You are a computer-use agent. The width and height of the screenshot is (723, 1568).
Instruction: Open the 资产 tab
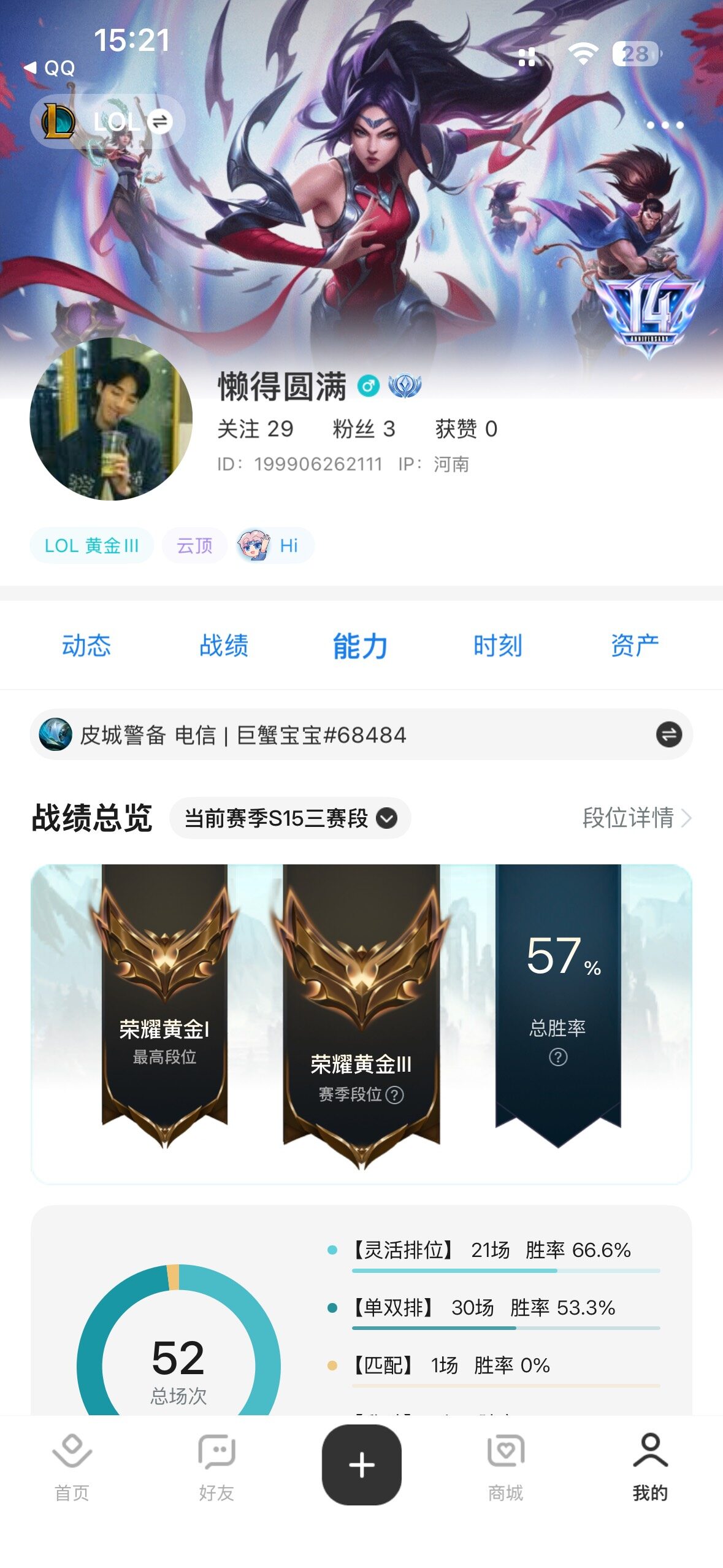(634, 645)
